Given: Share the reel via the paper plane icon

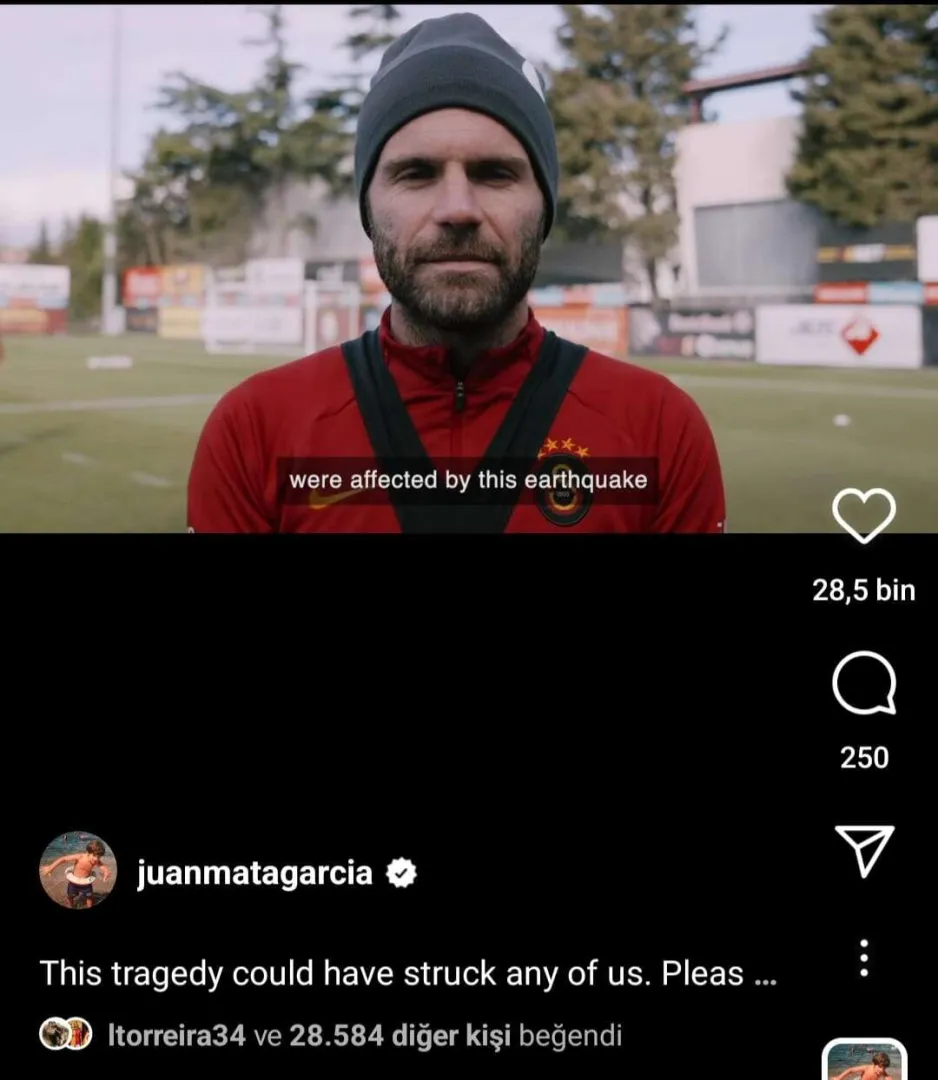Looking at the screenshot, I should pos(864,851).
